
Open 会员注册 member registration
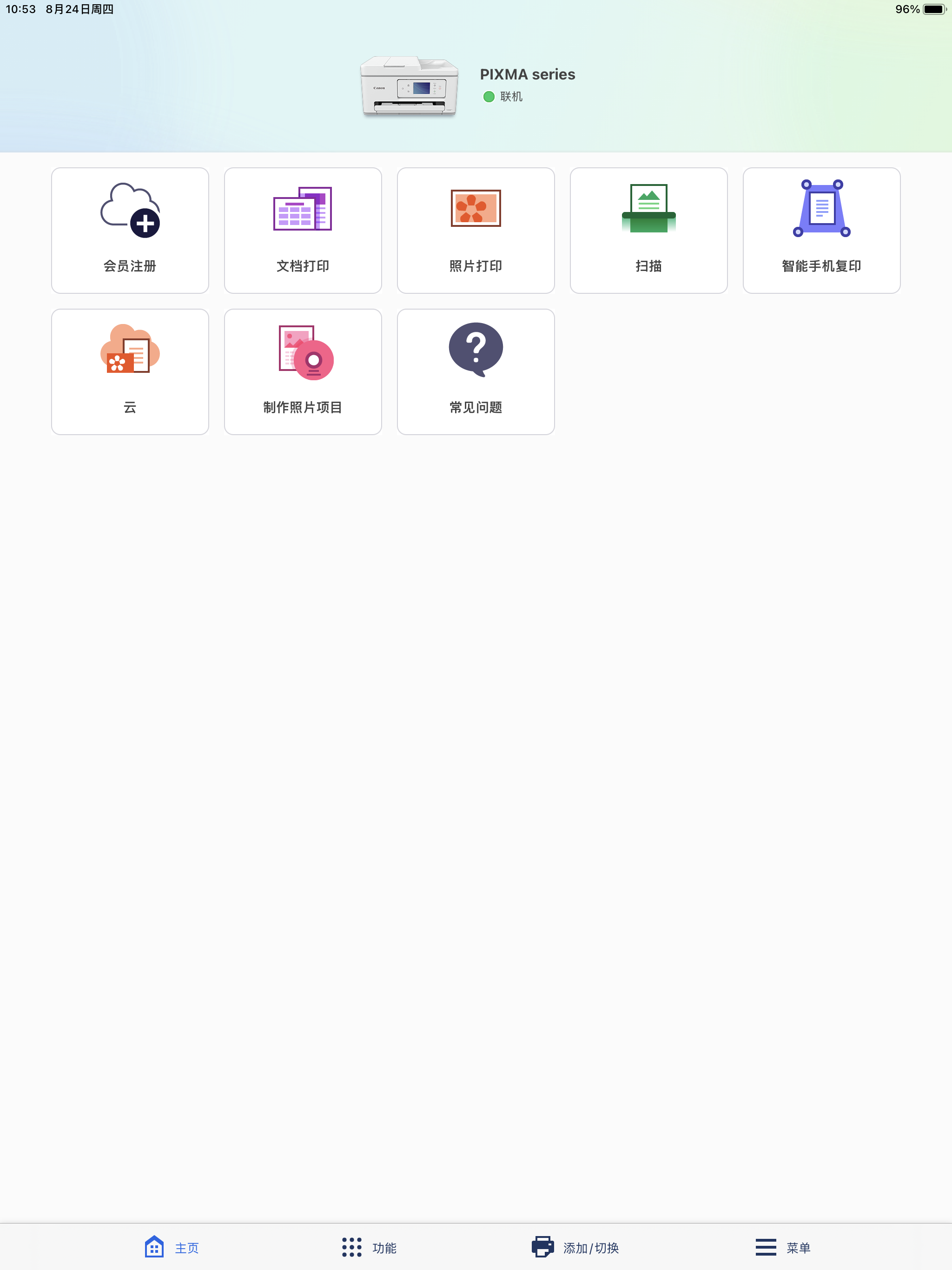pyautogui.click(x=129, y=230)
